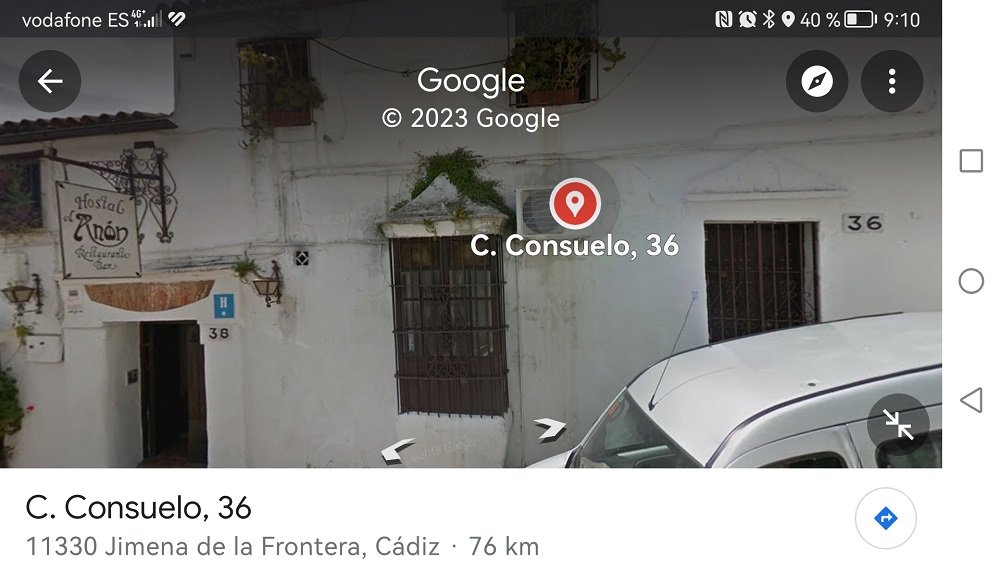Go back from Street View
The height and width of the screenshot is (562, 1000).
(50, 81)
